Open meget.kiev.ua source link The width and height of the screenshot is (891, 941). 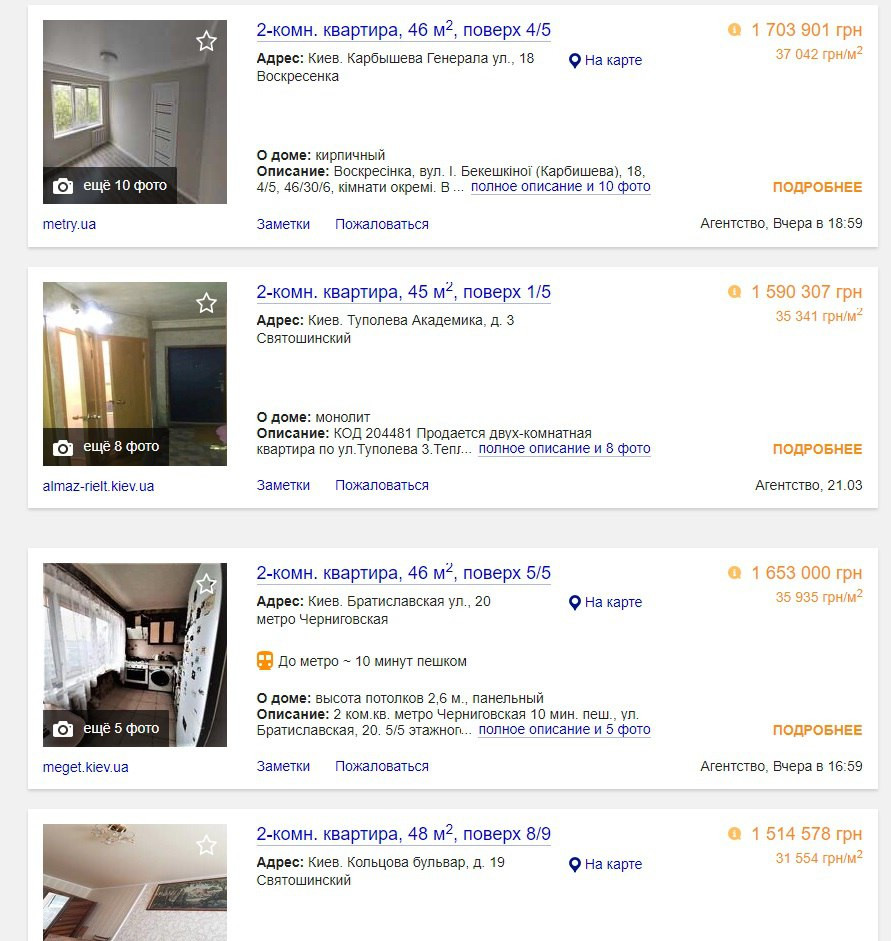[x=85, y=767]
